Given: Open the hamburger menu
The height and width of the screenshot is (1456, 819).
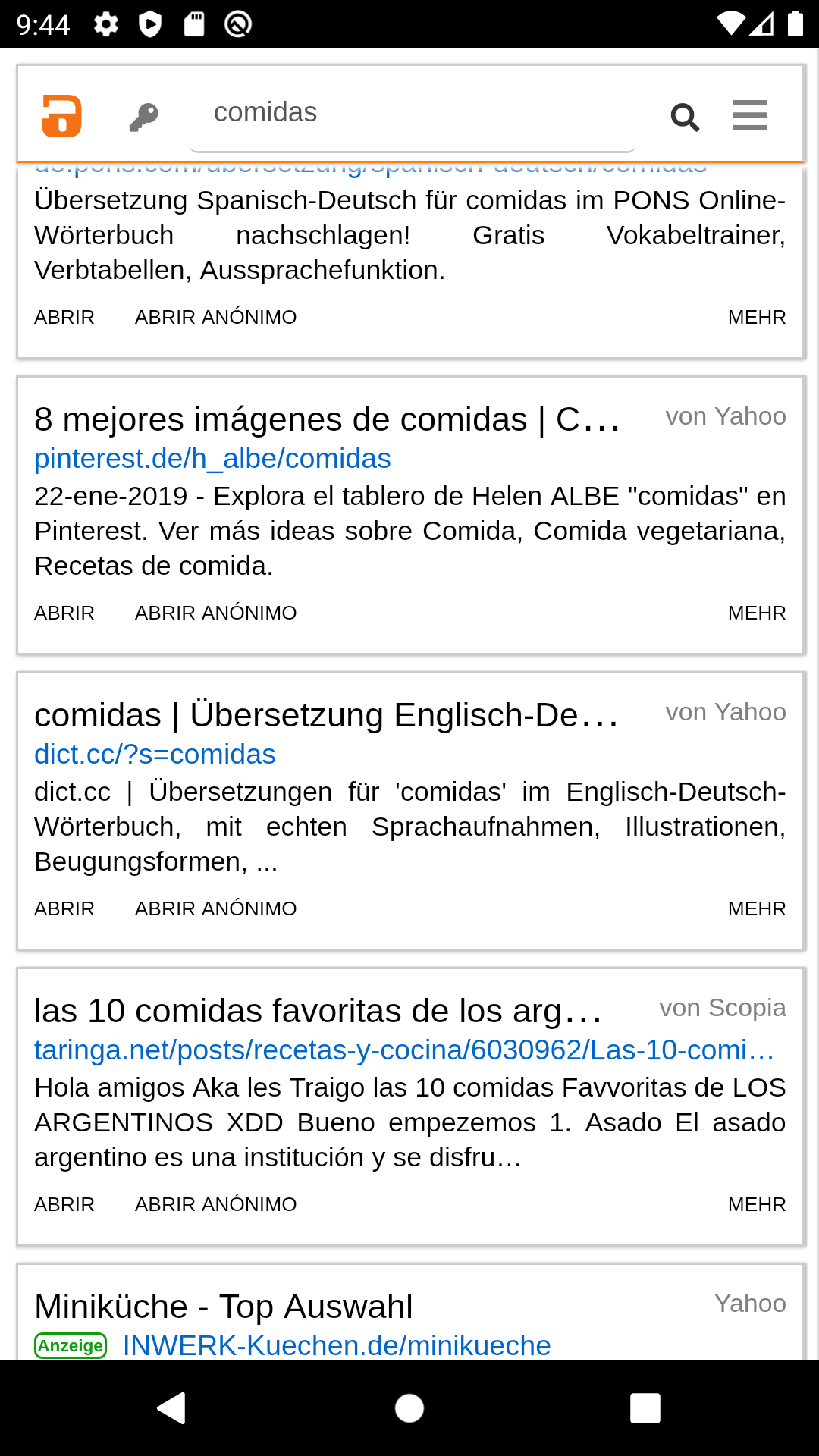Looking at the screenshot, I should [x=749, y=115].
